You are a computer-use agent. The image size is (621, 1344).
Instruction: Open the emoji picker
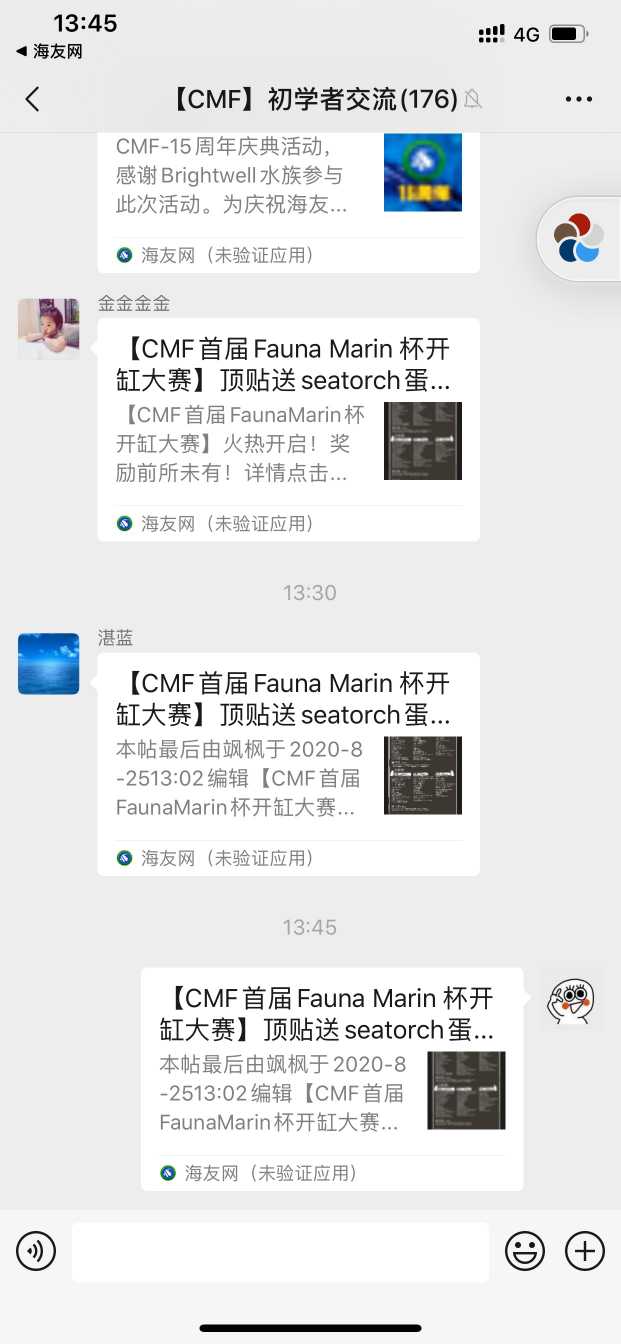[525, 1251]
